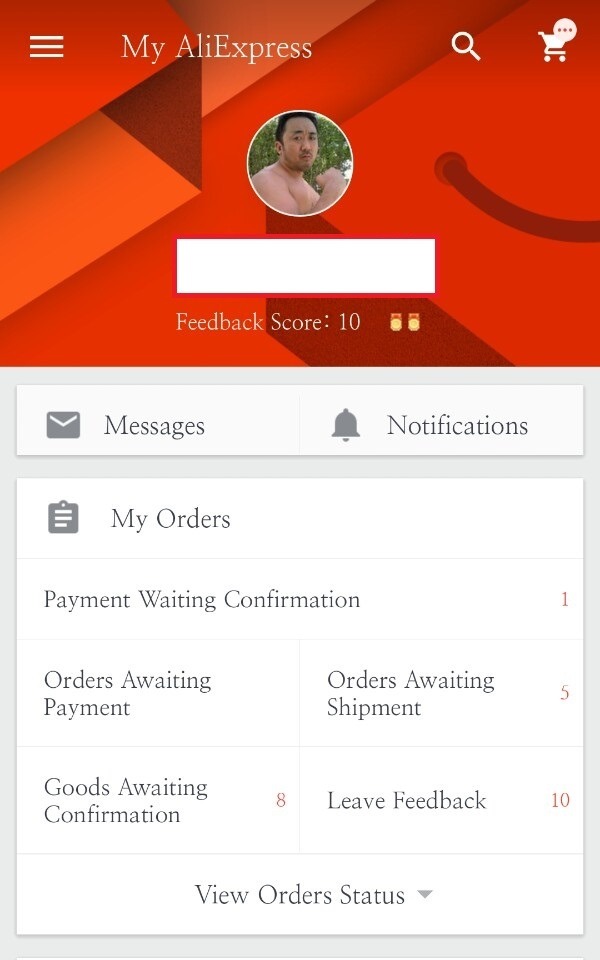Screen dimensions: 600x960
Task: Check Goods Awaiting Confirmation
Action: [x=158, y=800]
